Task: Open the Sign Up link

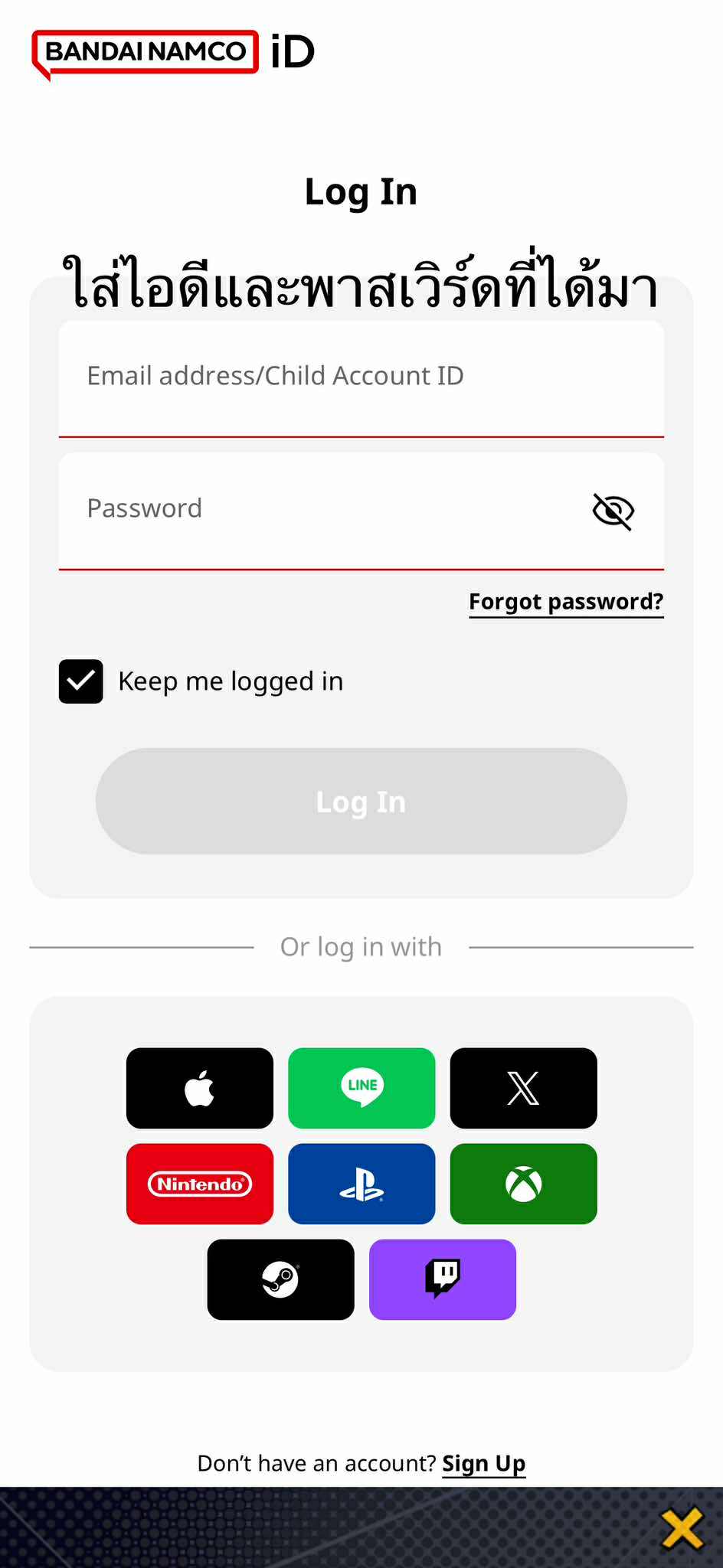Action: pos(483,1463)
